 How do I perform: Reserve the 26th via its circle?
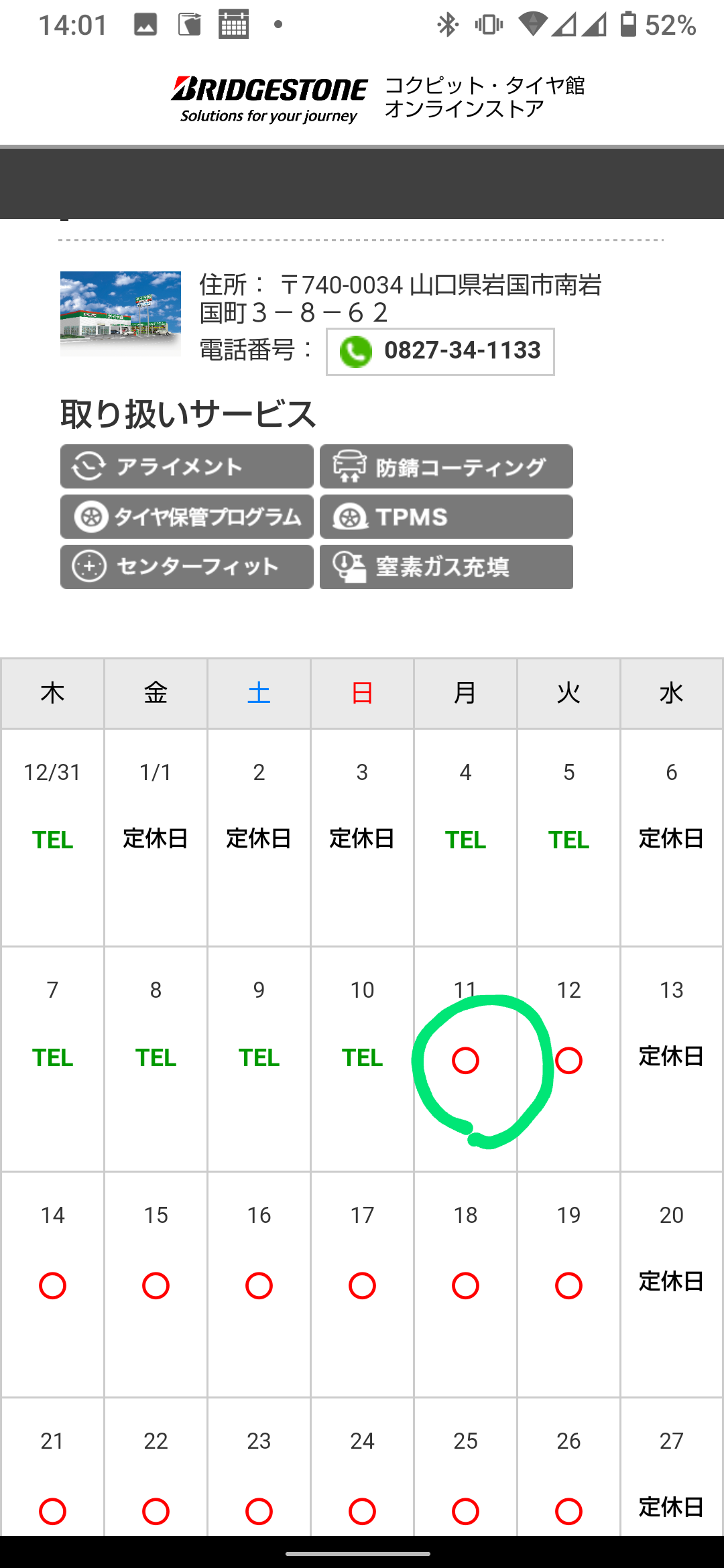568,1512
